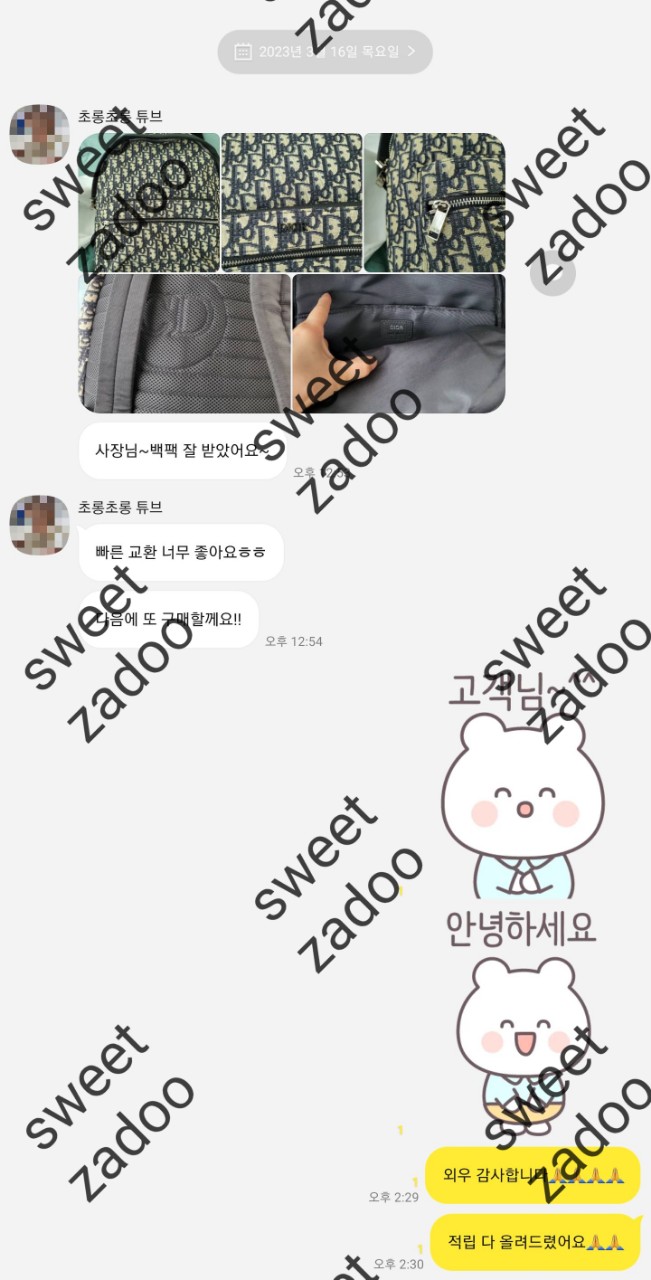Viewport: 651px width, 1280px height.
Task: Open 초롱초롱 튜브's profile picture above the photos
Action: 39,133
